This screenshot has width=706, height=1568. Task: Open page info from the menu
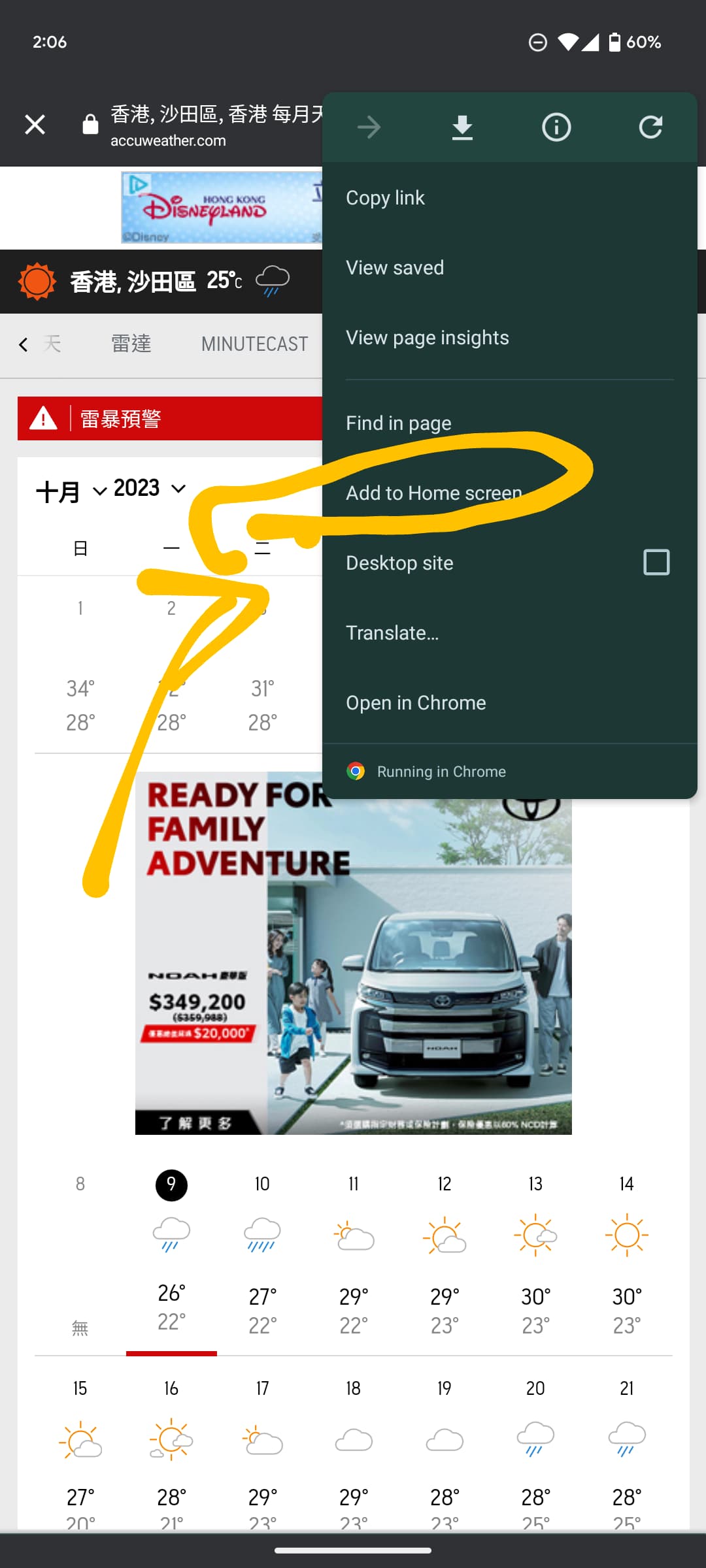[x=556, y=127]
